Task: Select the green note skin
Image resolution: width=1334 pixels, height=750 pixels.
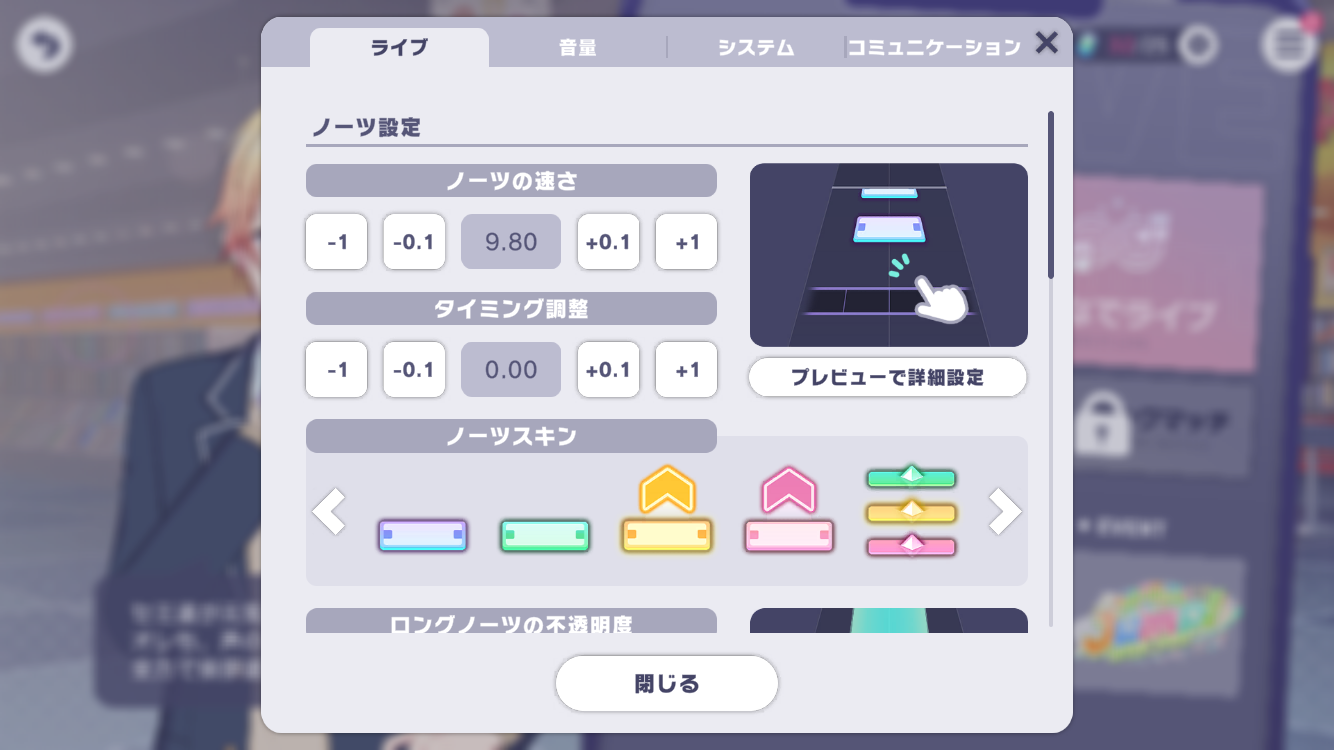Action: [545, 535]
